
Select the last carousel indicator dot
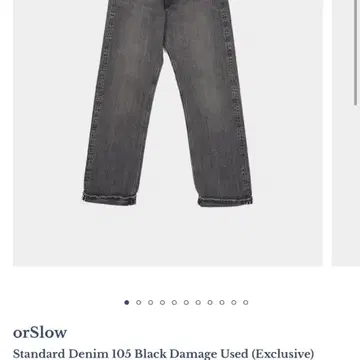[x=246, y=302]
